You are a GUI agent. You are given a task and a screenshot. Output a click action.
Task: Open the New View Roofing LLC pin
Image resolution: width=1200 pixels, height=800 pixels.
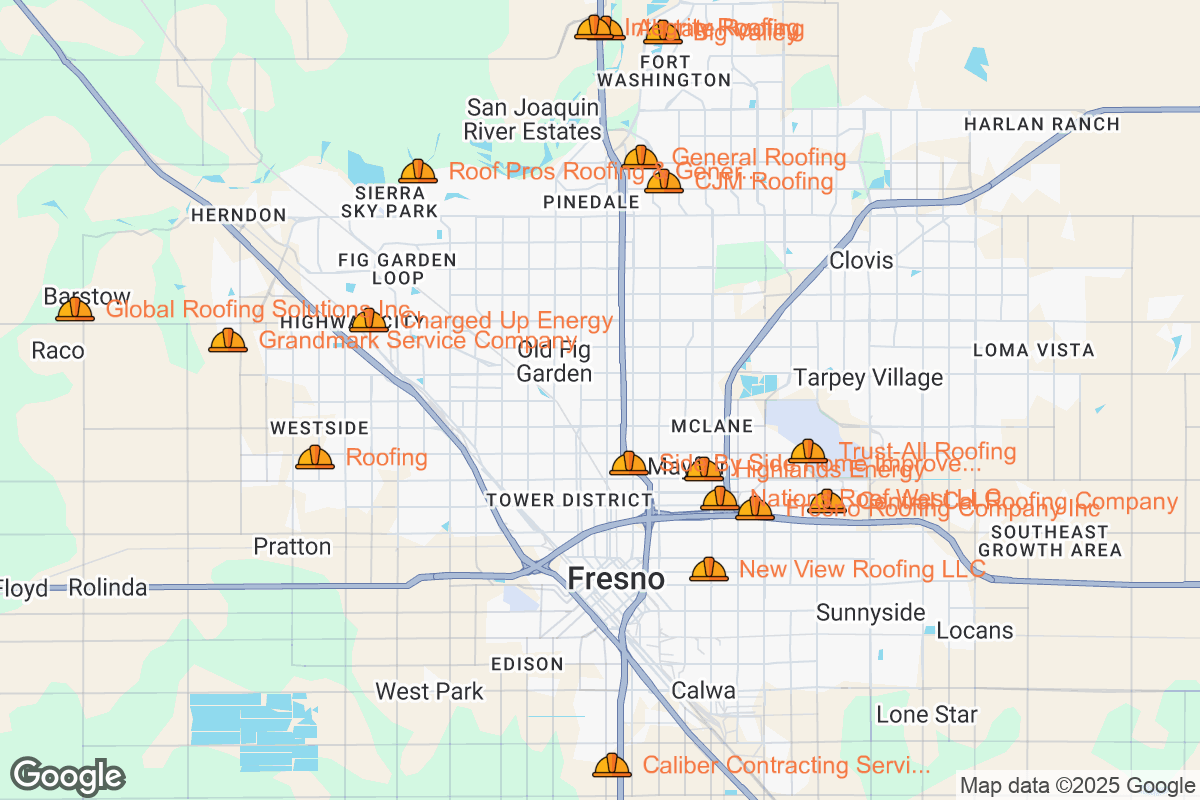click(x=709, y=570)
